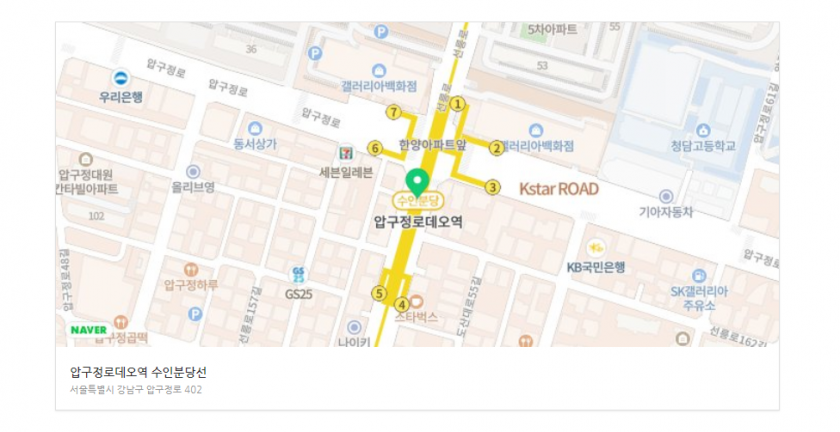The width and height of the screenshot is (840, 432).
Task: Open the 압구정로데오역 수인분당선 place details
Action: [x=138, y=372]
